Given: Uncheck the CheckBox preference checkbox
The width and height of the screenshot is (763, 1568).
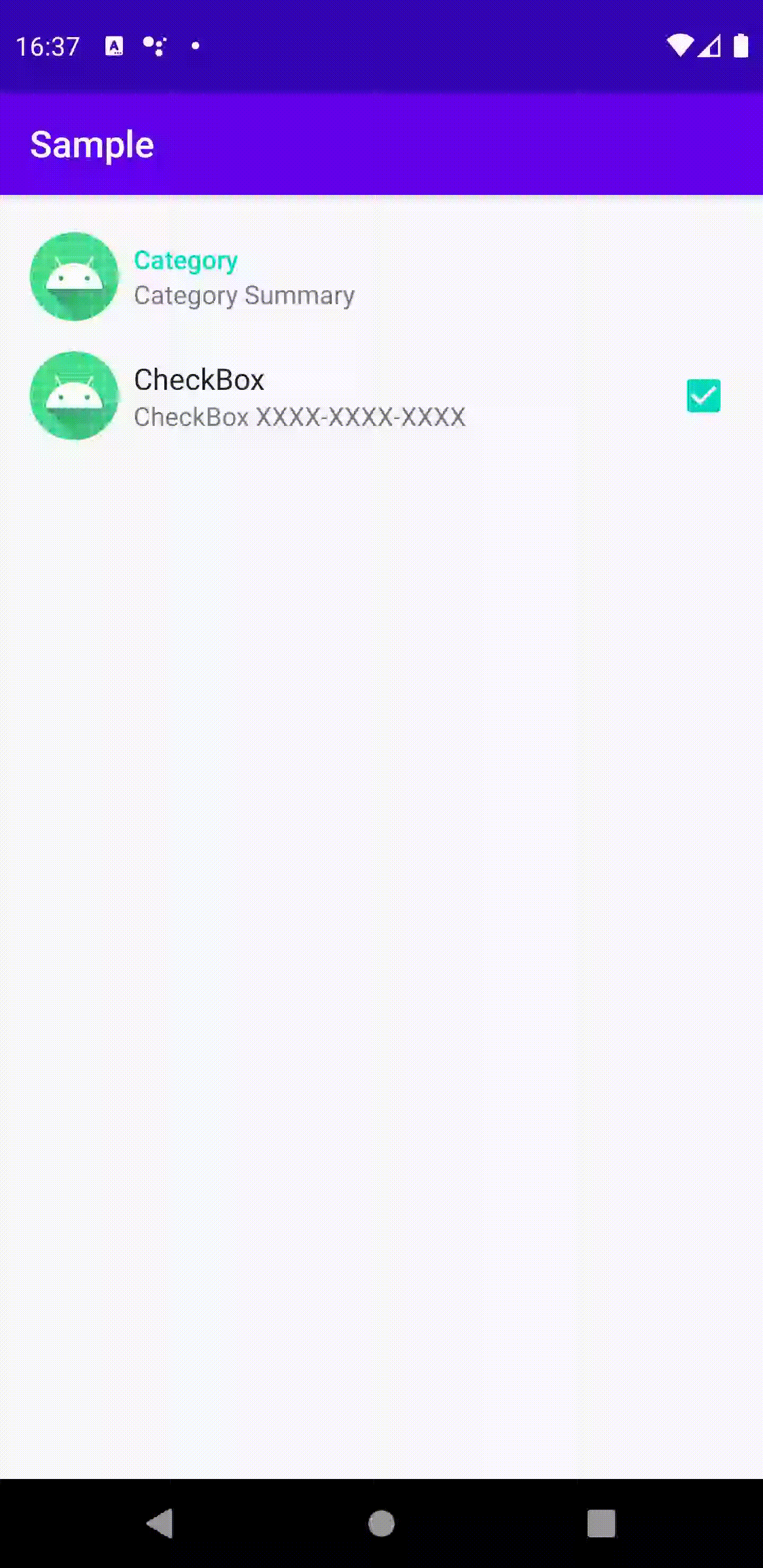Looking at the screenshot, I should click(x=703, y=396).
